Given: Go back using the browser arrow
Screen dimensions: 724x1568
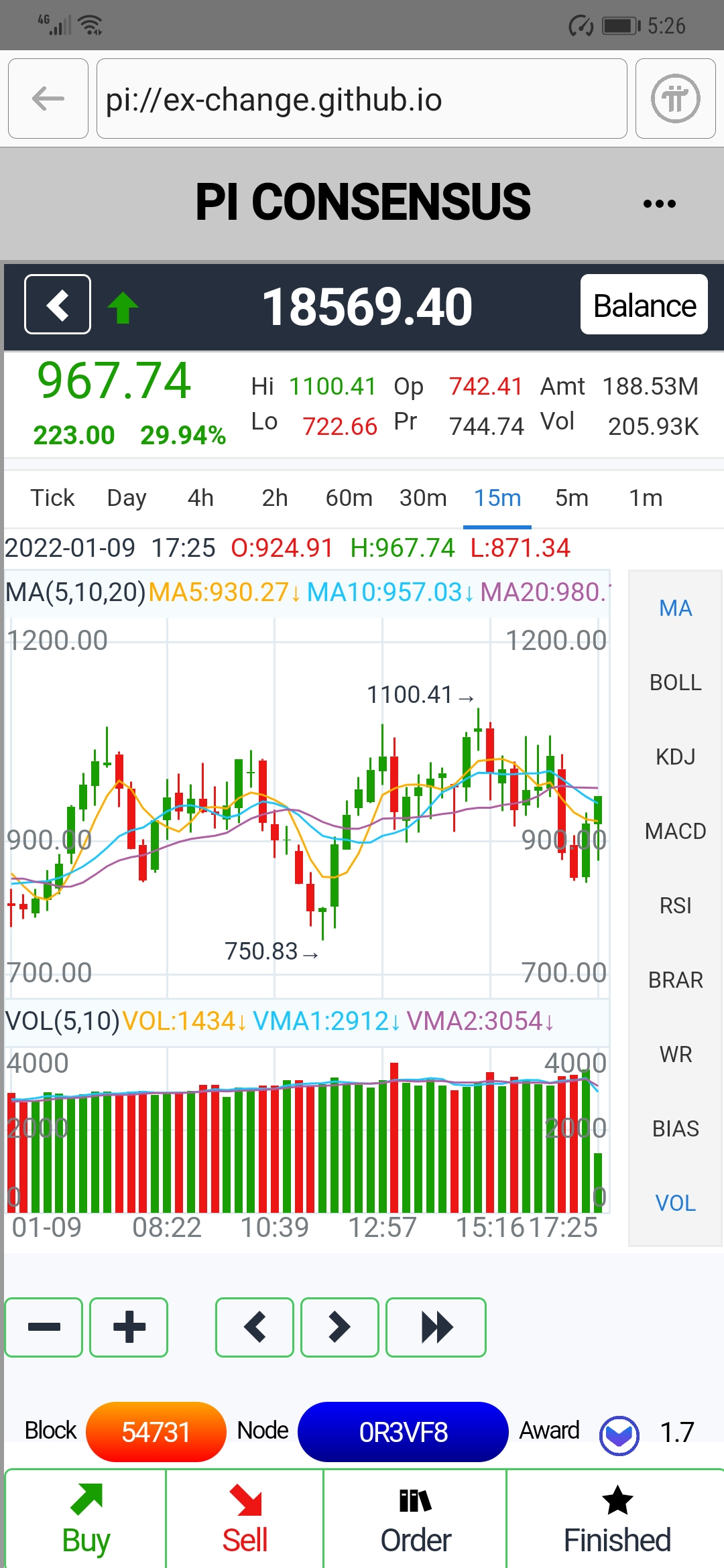Looking at the screenshot, I should point(48,99).
